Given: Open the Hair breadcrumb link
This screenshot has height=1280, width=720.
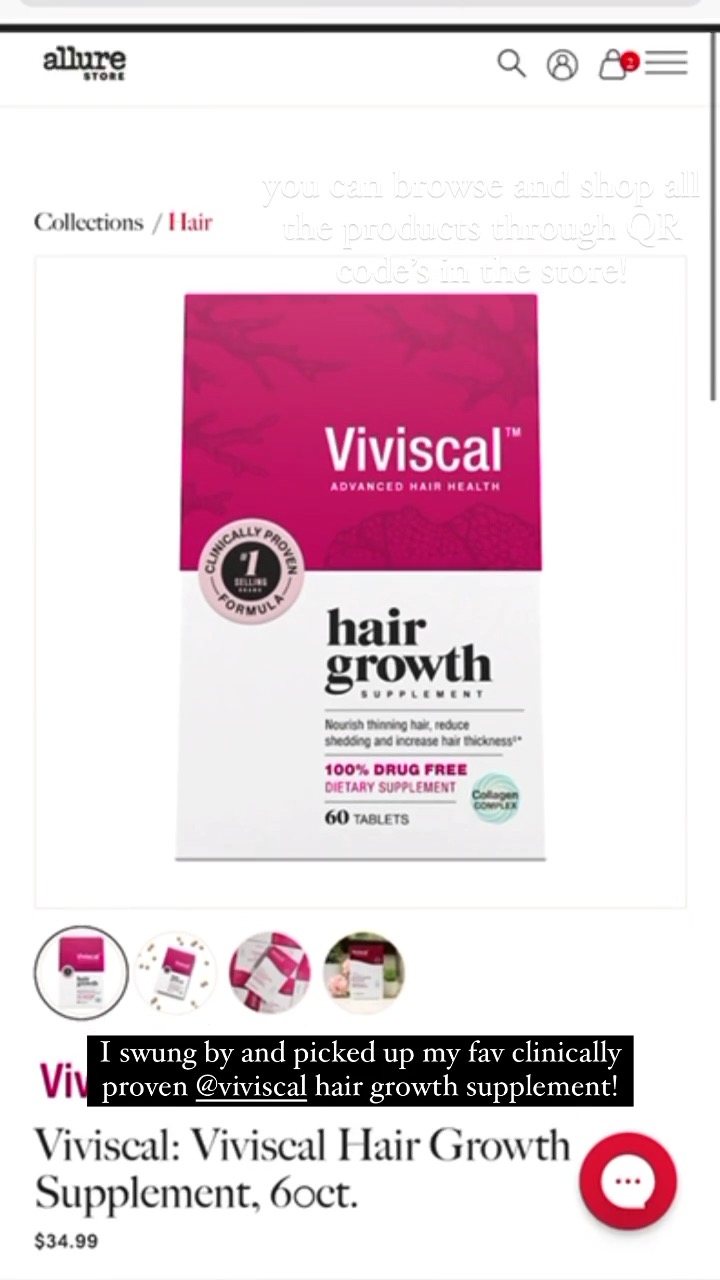Looking at the screenshot, I should [190, 222].
